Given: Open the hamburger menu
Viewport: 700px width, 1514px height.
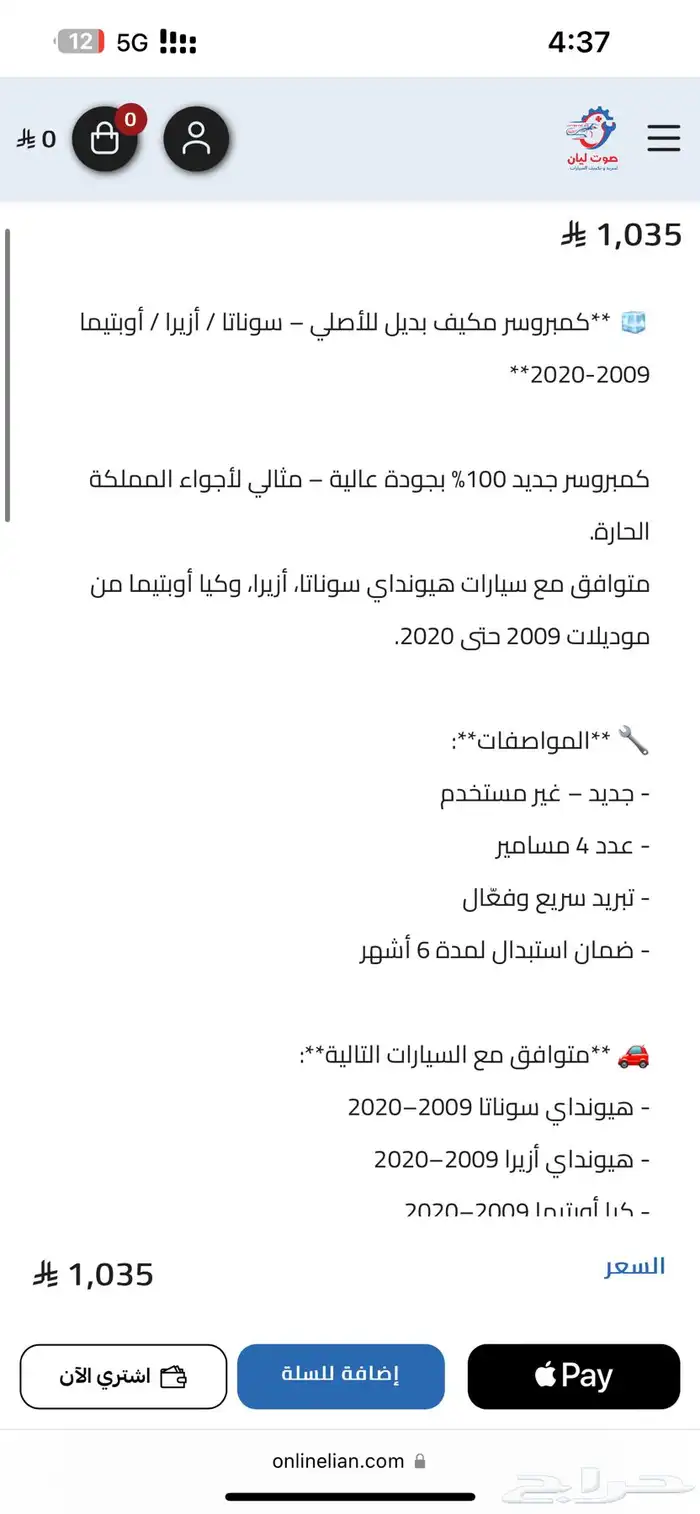Looking at the screenshot, I should coord(663,138).
